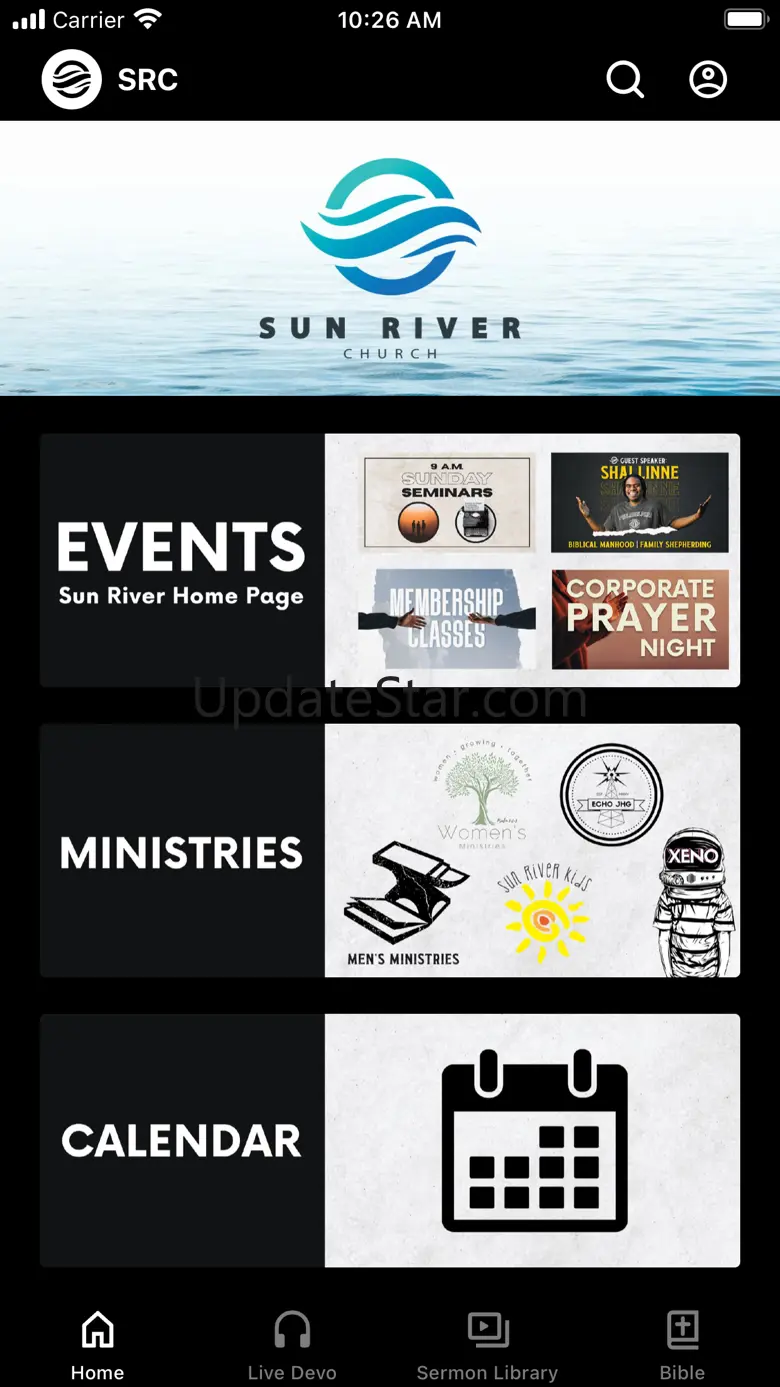Open the Ministries card
The image size is (780, 1387).
tap(390, 850)
